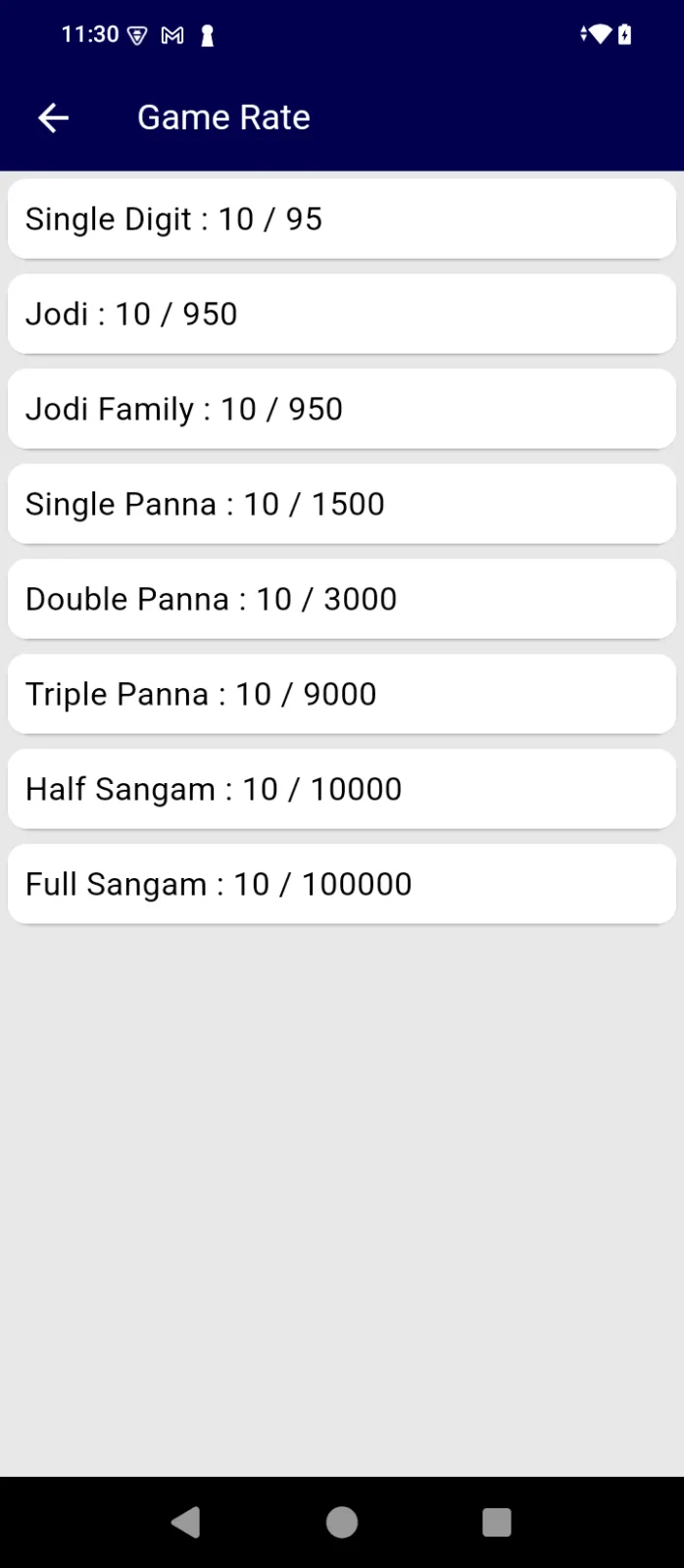Image resolution: width=684 pixels, height=1568 pixels.
Task: Tap the system home button
Action: click(342, 1522)
